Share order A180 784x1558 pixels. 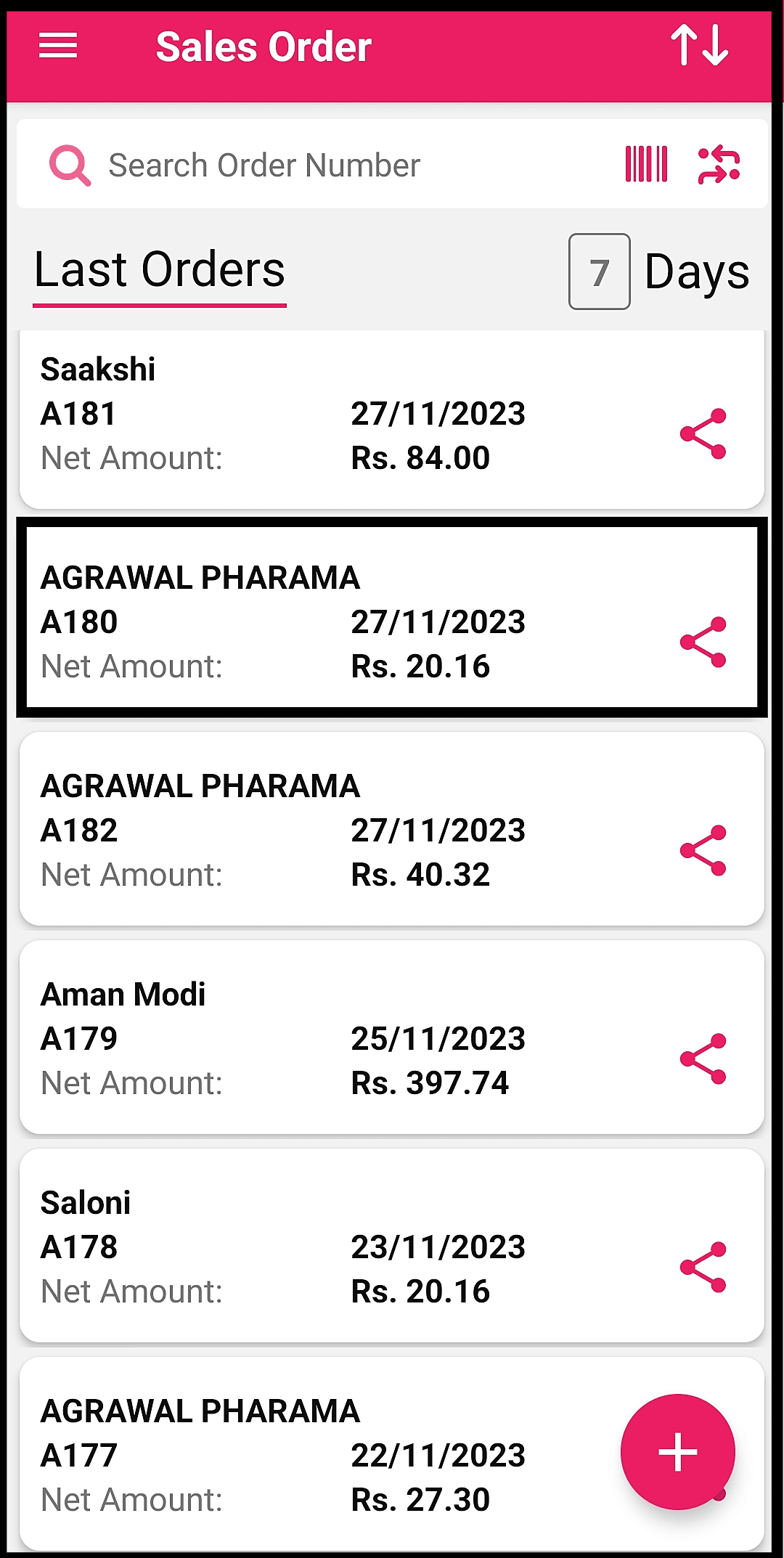(x=703, y=643)
